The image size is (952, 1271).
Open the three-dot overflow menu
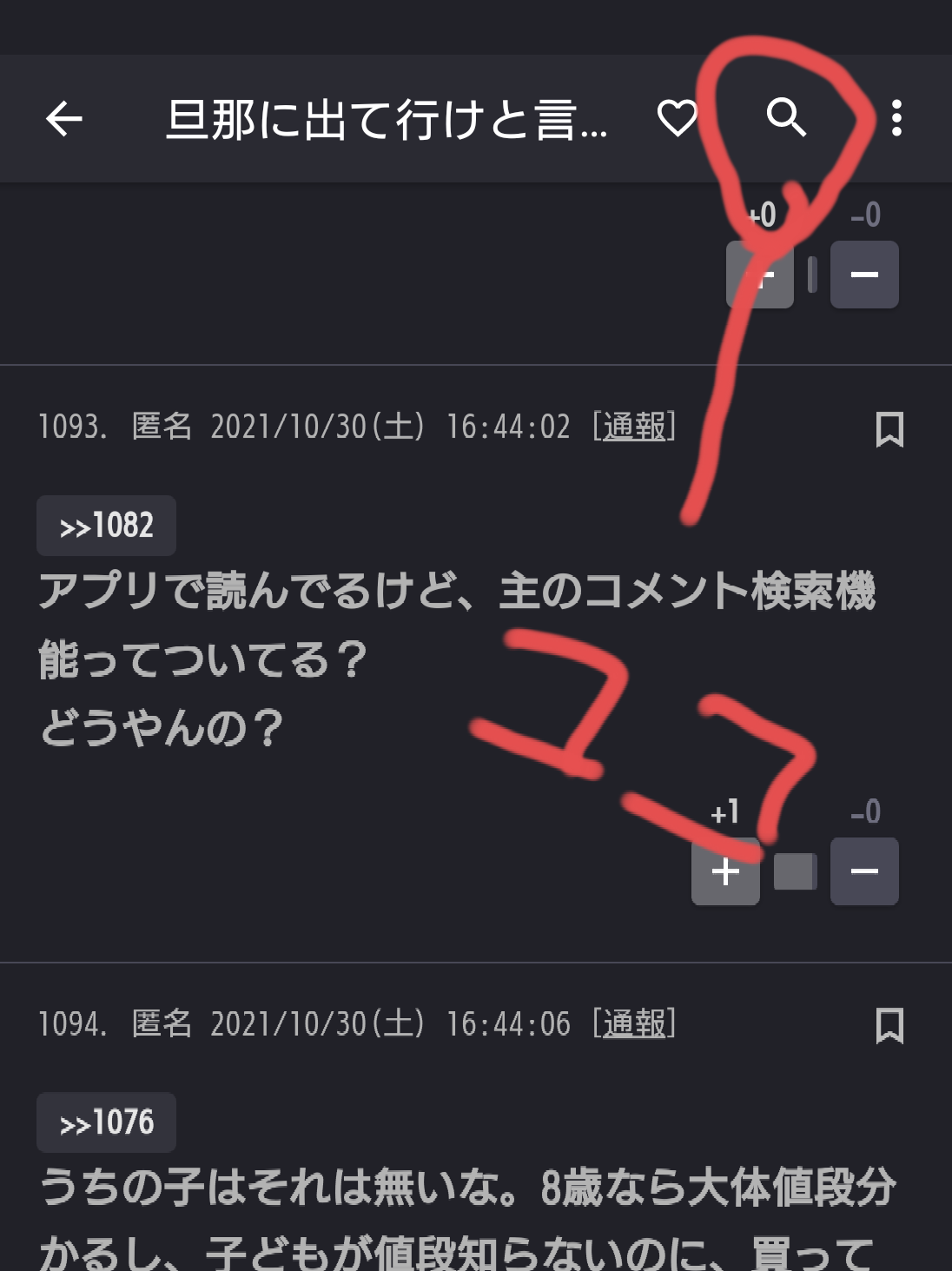896,118
